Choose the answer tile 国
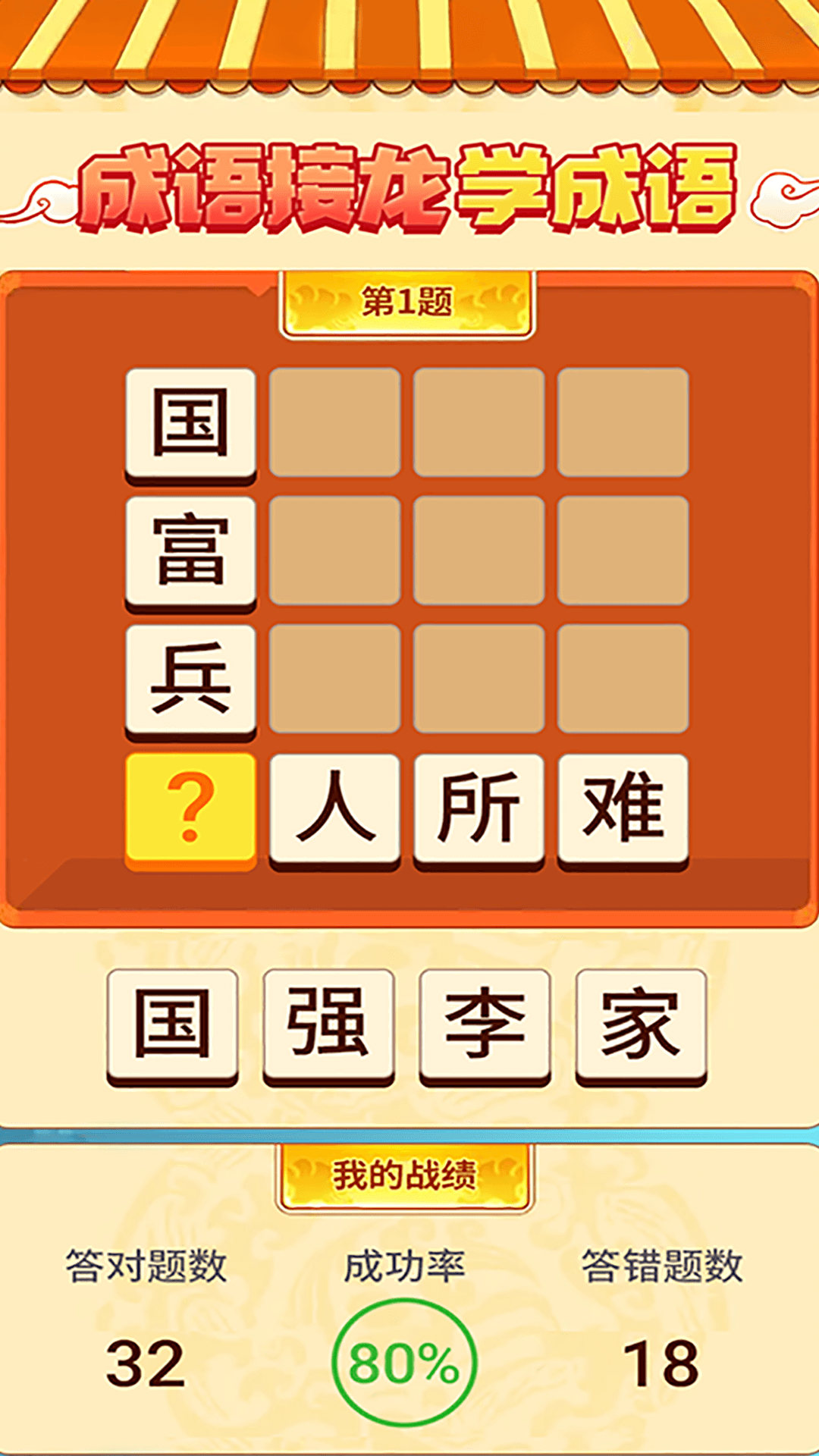 (x=173, y=1025)
